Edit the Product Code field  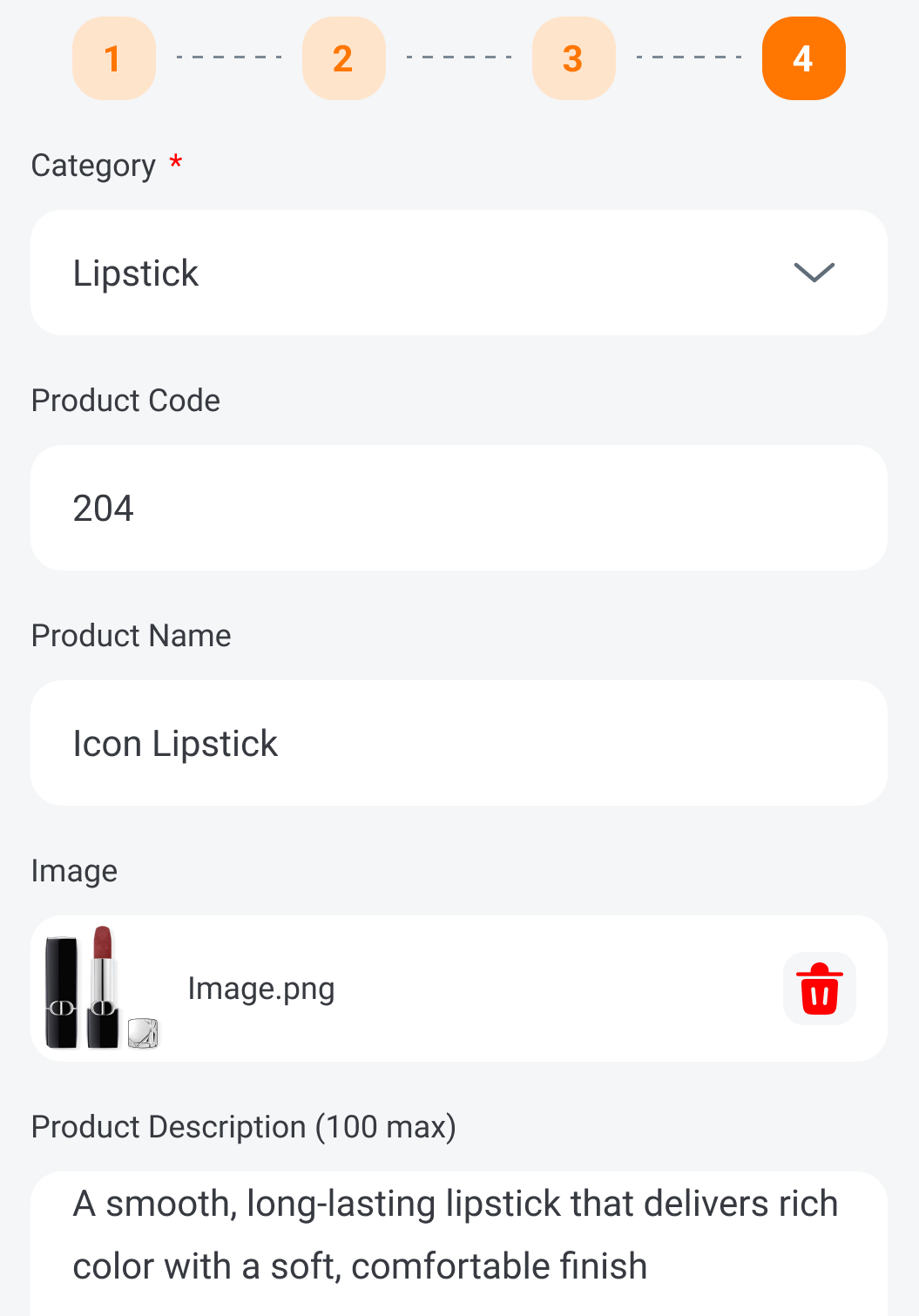click(x=459, y=508)
